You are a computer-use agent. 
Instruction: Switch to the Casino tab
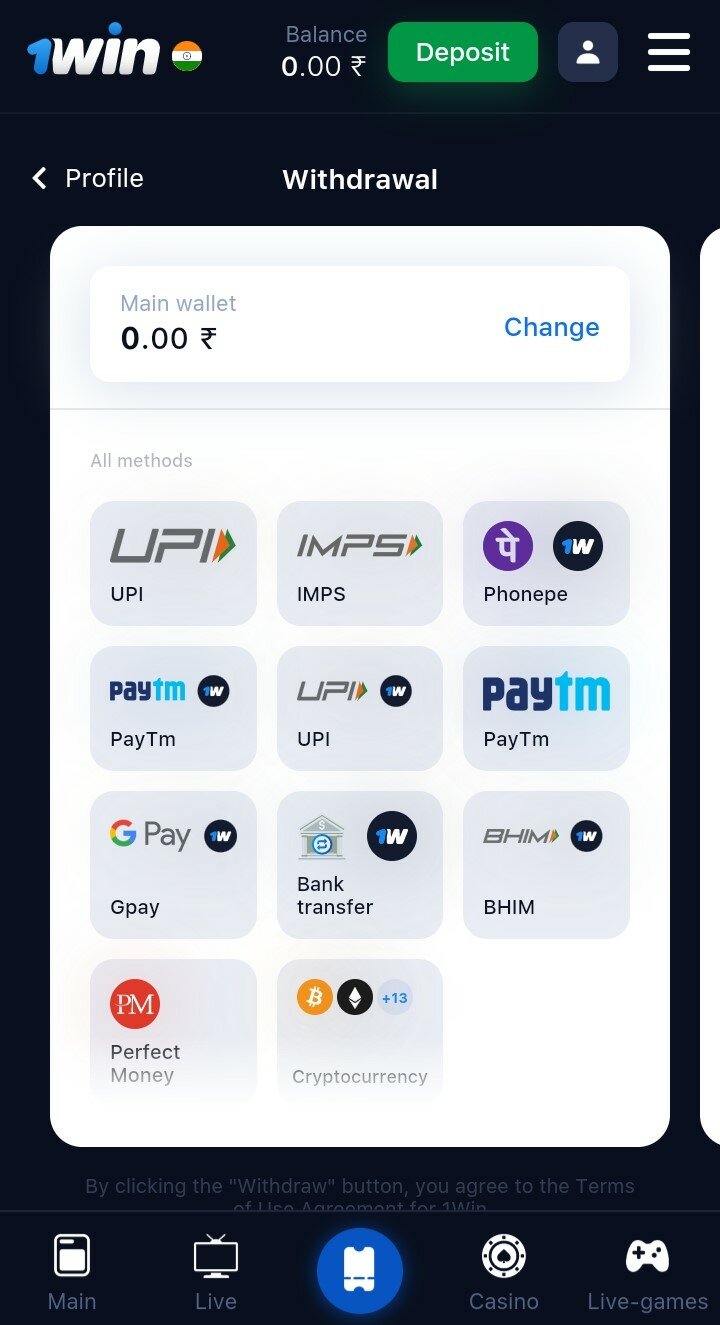point(504,1272)
